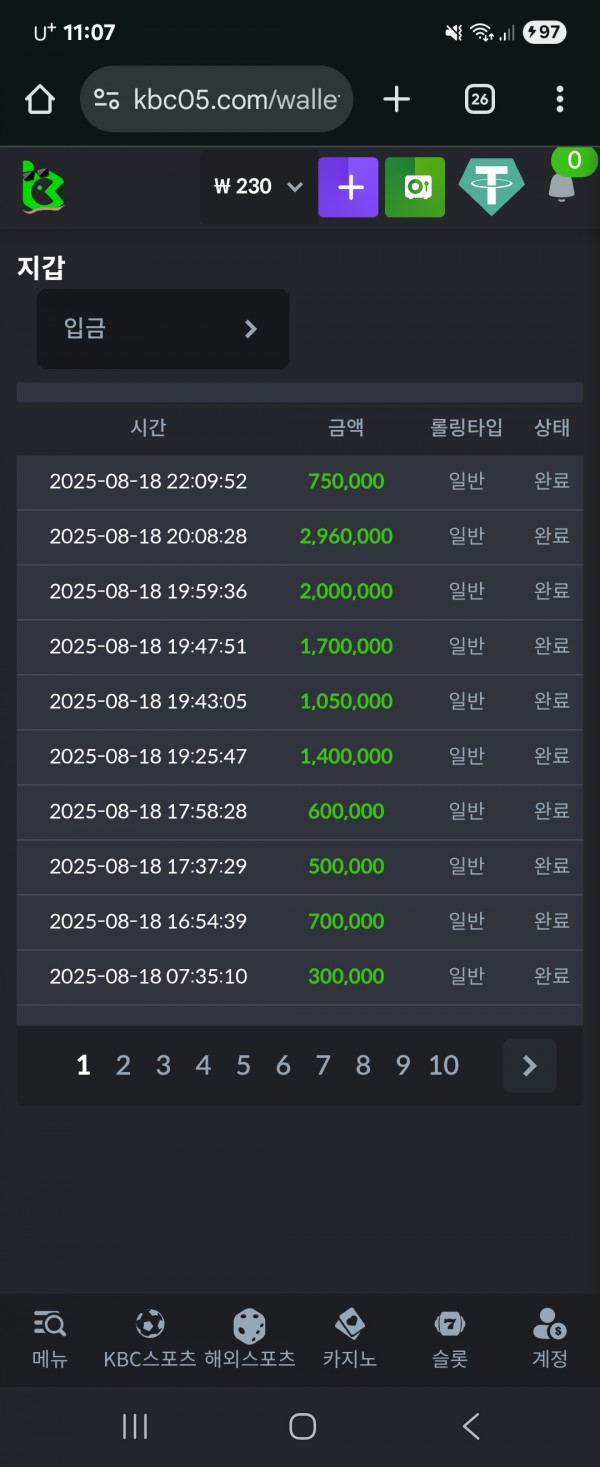Open a new browser tab
The image size is (600, 1467).
[x=397, y=99]
